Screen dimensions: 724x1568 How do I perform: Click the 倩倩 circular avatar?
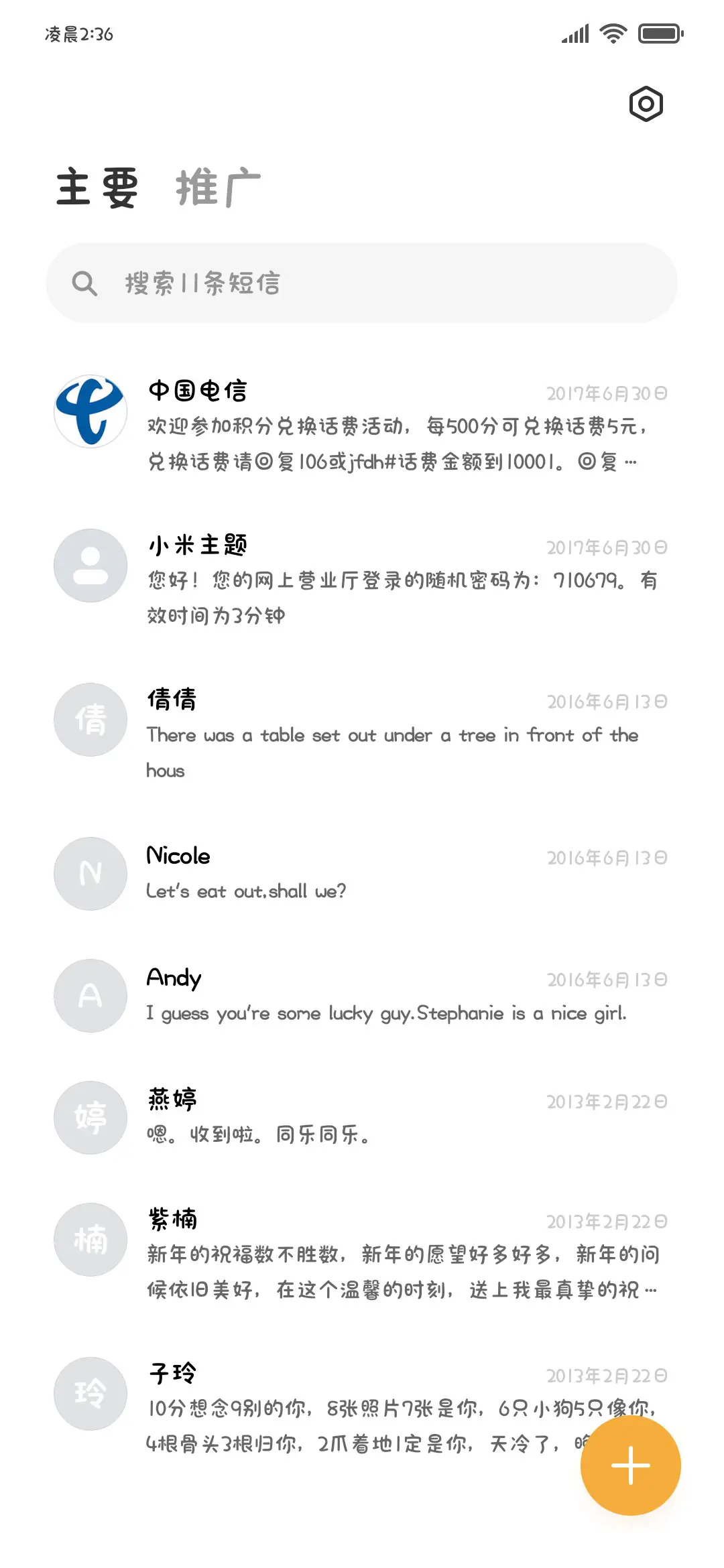[x=90, y=720]
